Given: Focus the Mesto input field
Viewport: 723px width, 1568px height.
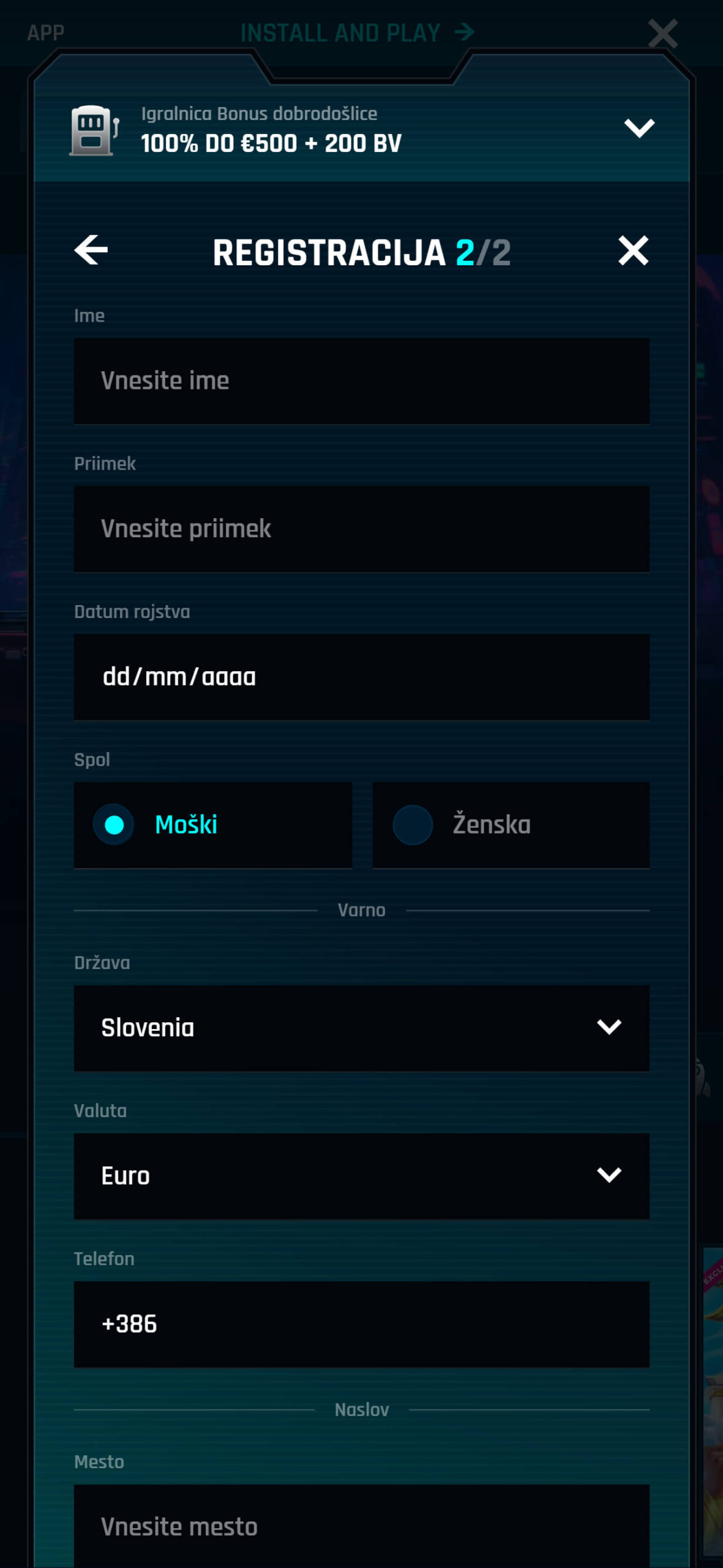Looking at the screenshot, I should [x=361, y=1525].
